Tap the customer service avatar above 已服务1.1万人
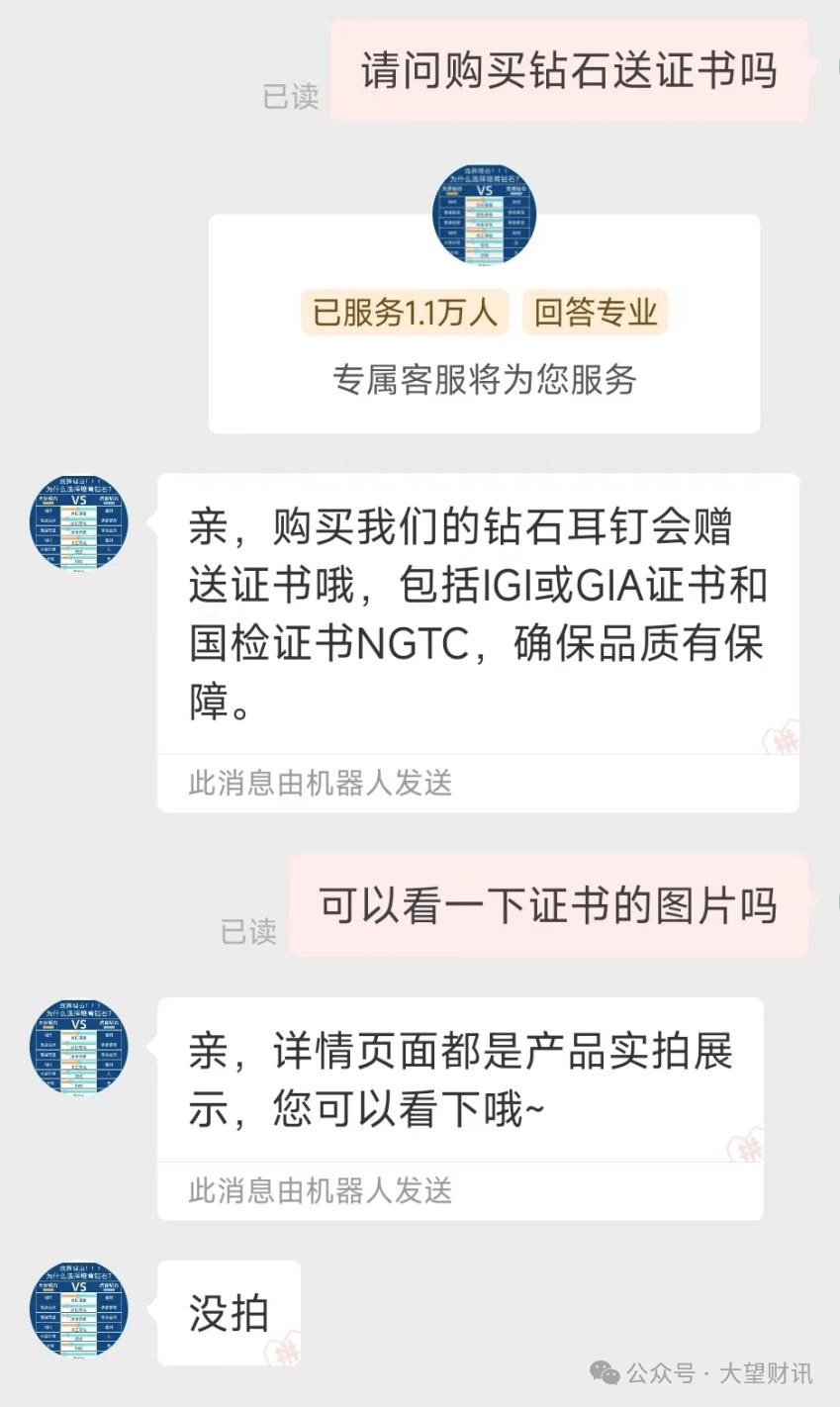This screenshot has width=840, height=1407. (x=484, y=216)
